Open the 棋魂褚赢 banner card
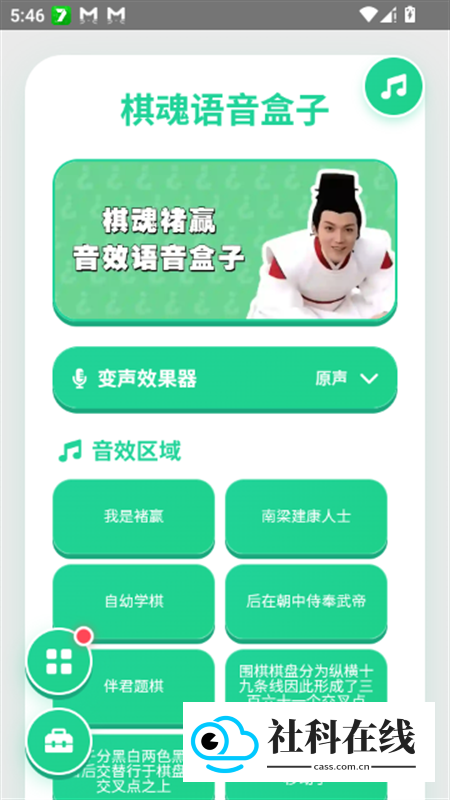This screenshot has width=450, height=800. pos(224,241)
